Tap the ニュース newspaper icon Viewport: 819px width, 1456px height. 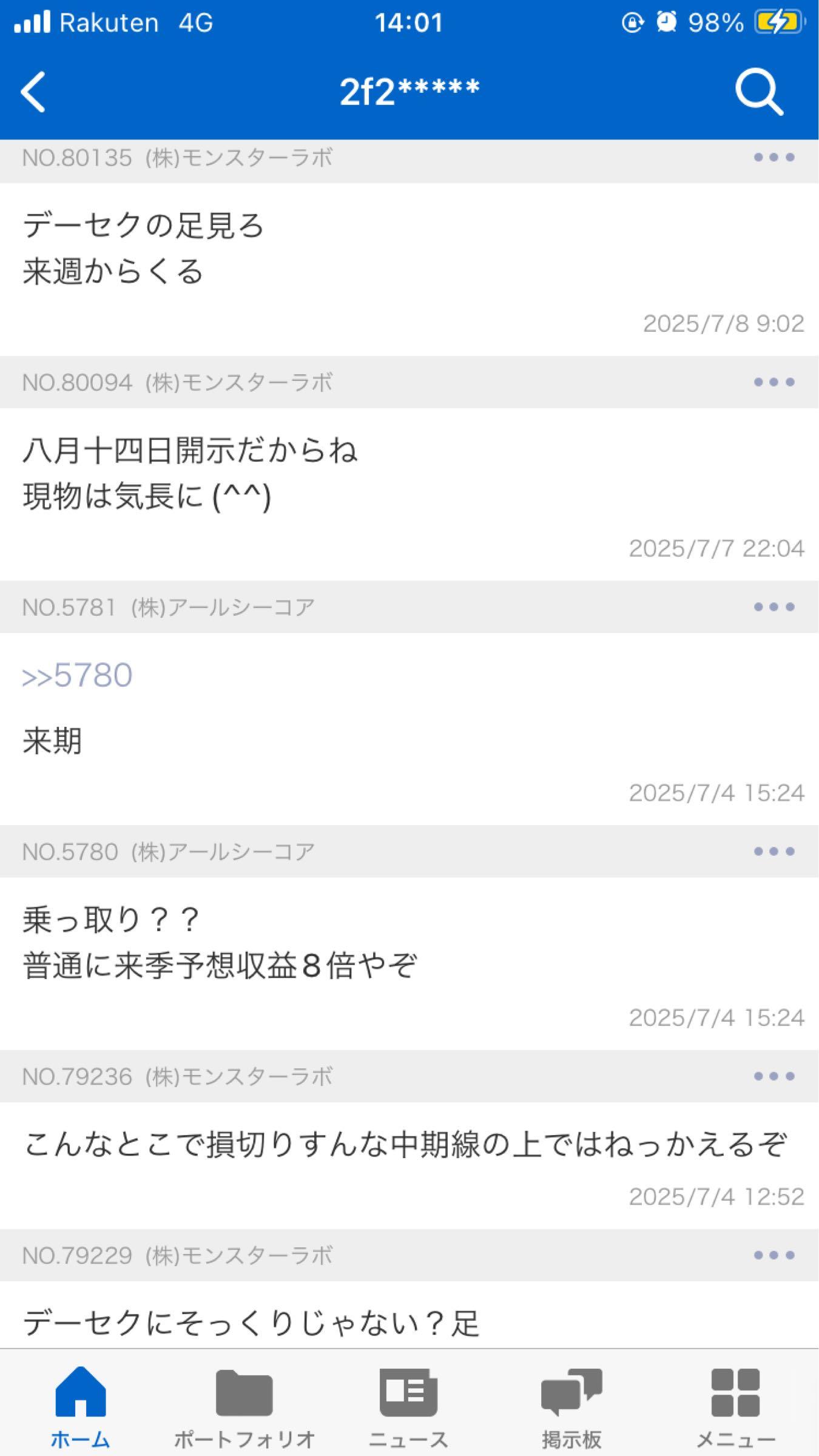pyautogui.click(x=409, y=1389)
